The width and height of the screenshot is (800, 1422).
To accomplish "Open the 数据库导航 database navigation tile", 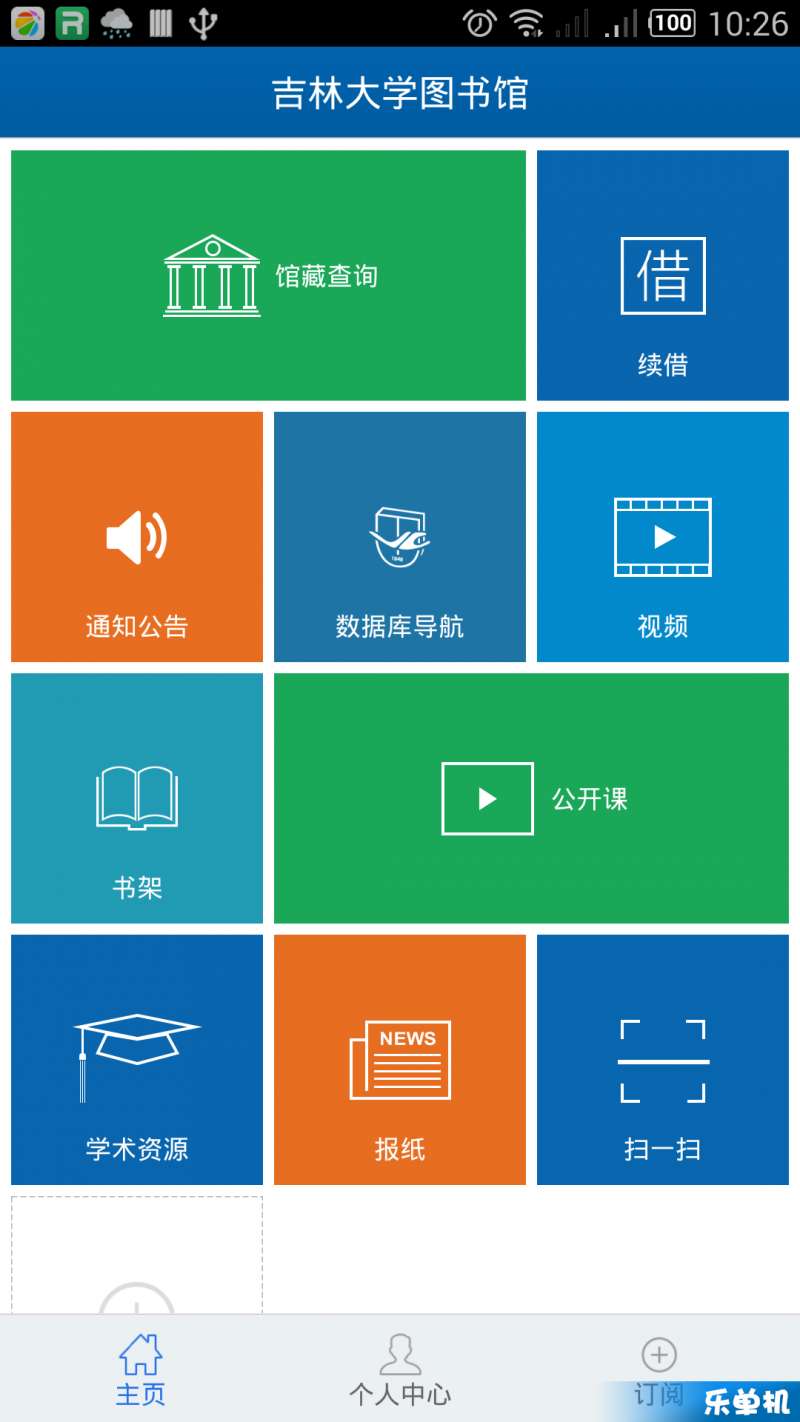I will (400, 537).
